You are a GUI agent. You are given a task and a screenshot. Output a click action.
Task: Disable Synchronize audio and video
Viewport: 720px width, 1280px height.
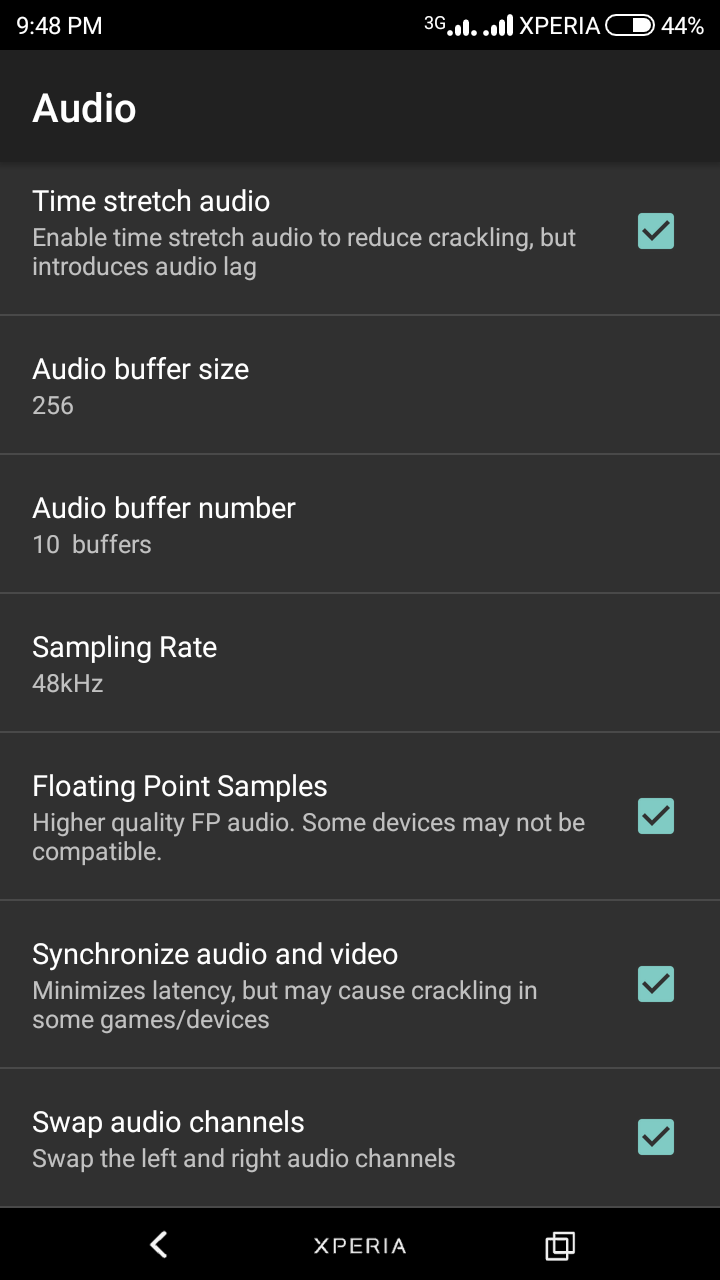[654, 985]
